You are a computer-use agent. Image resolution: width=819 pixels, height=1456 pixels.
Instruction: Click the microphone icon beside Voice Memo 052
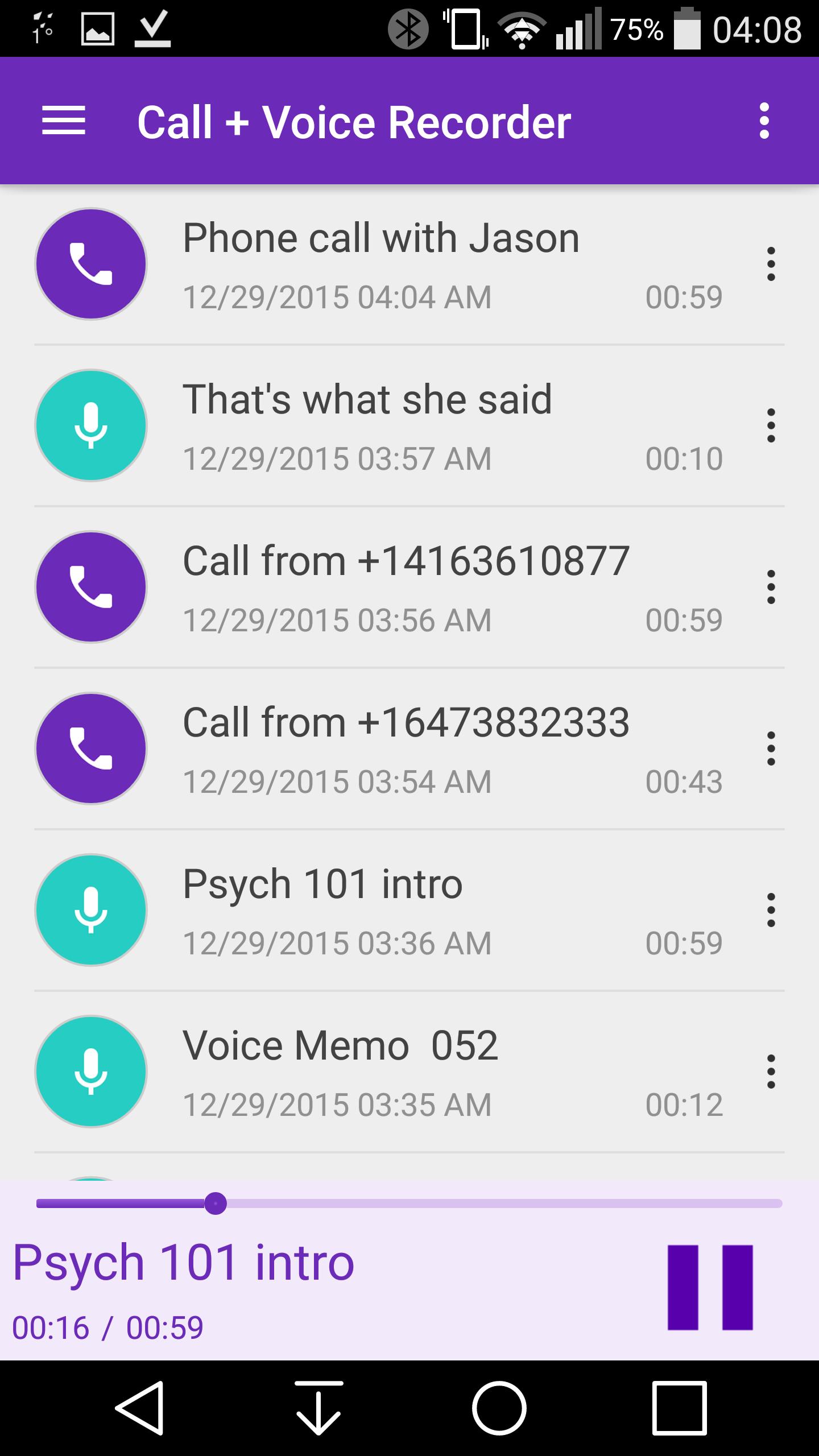[91, 1072]
